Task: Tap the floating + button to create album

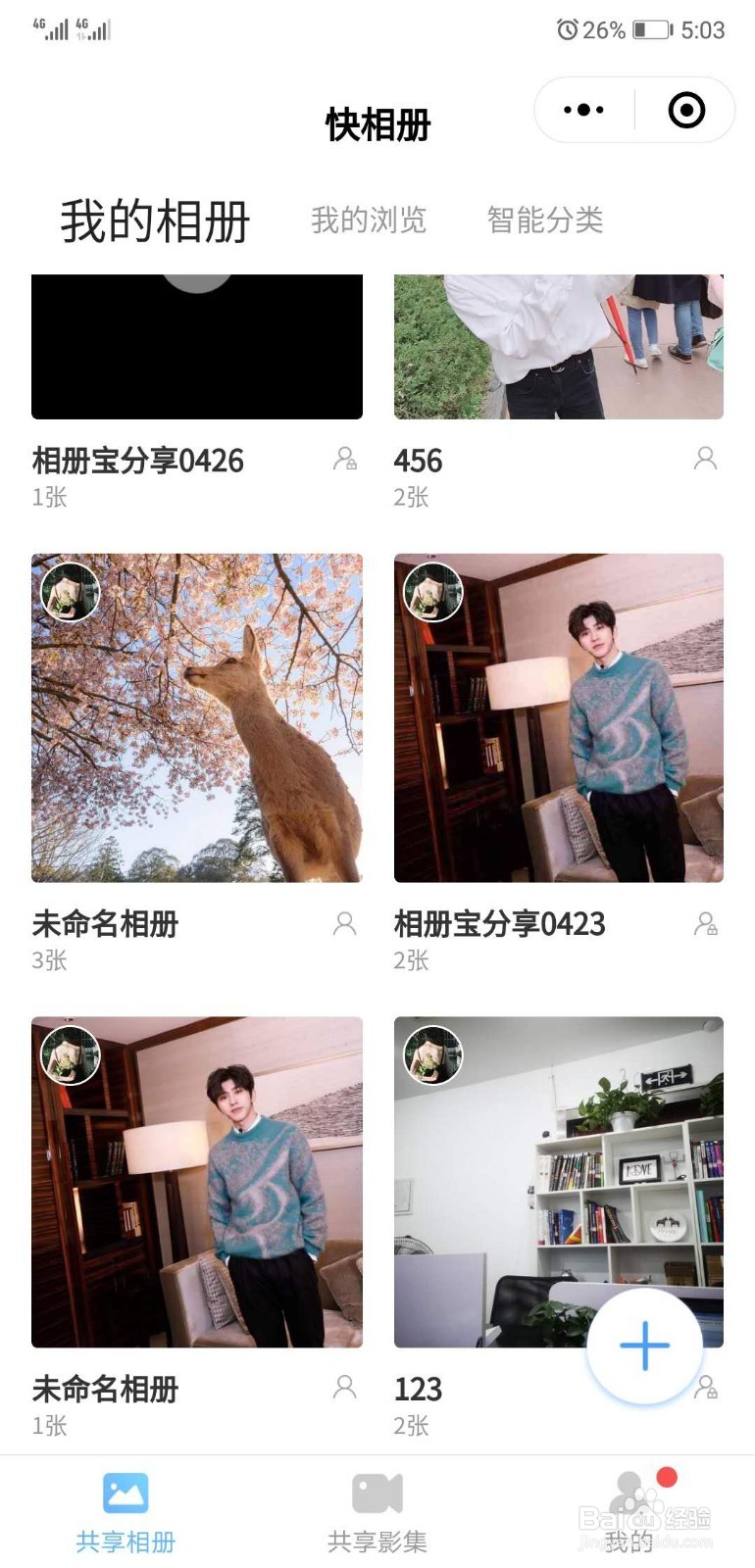Action: (x=644, y=1347)
